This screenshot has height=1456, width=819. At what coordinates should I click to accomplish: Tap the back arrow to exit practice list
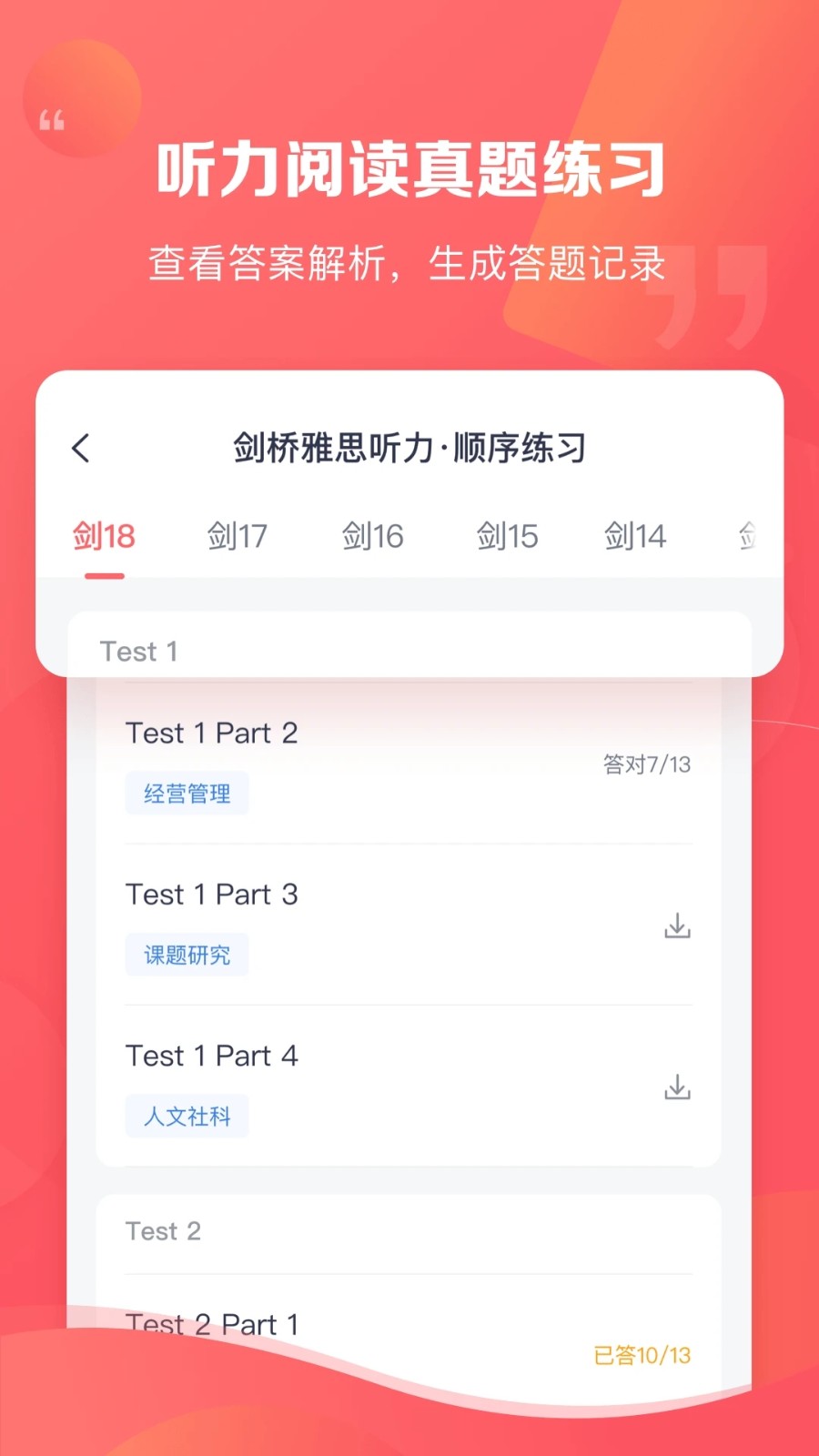coord(82,448)
